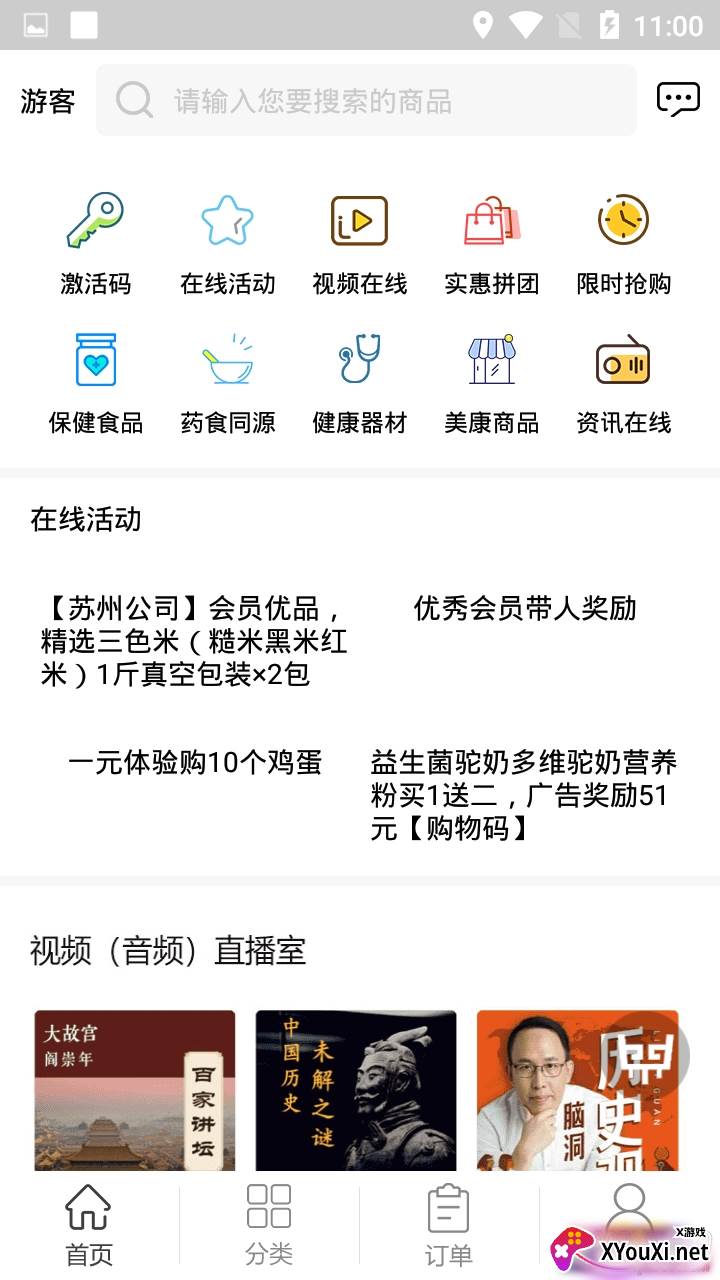The height and width of the screenshot is (1280, 720).
Task: Open 优秀会员带人奖励 activity
Action: [x=525, y=608]
